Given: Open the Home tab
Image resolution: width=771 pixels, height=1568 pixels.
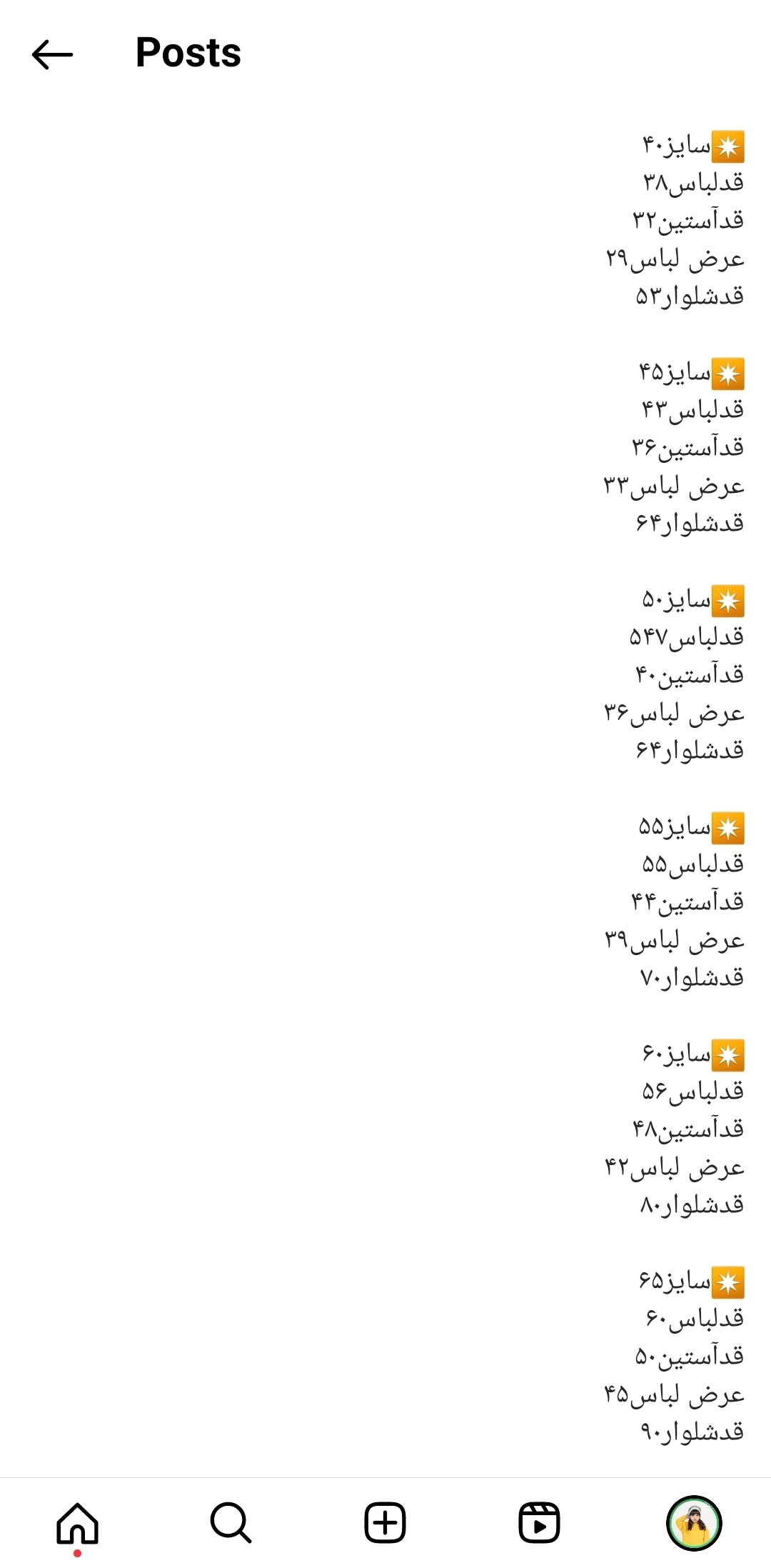Looking at the screenshot, I should coord(77,1523).
